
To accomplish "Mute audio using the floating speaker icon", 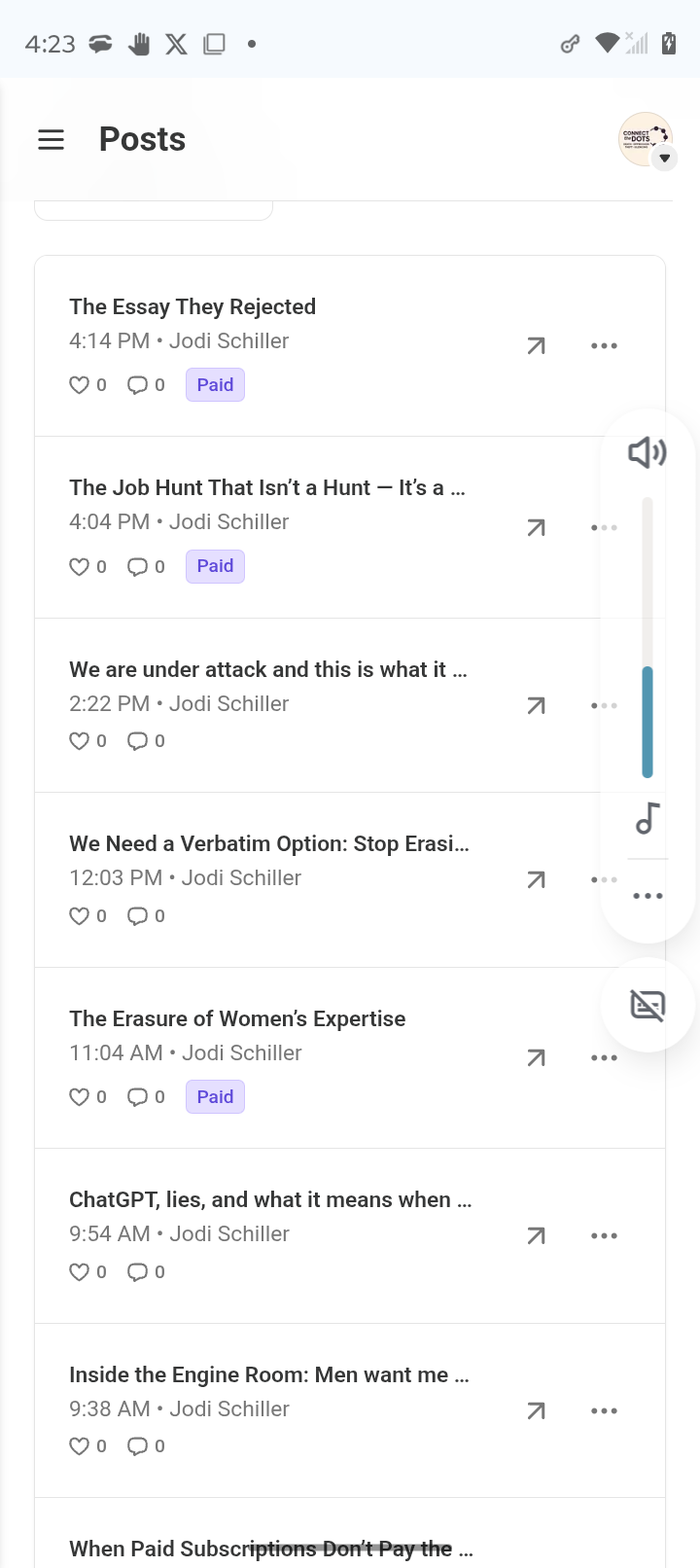I will [647, 451].
